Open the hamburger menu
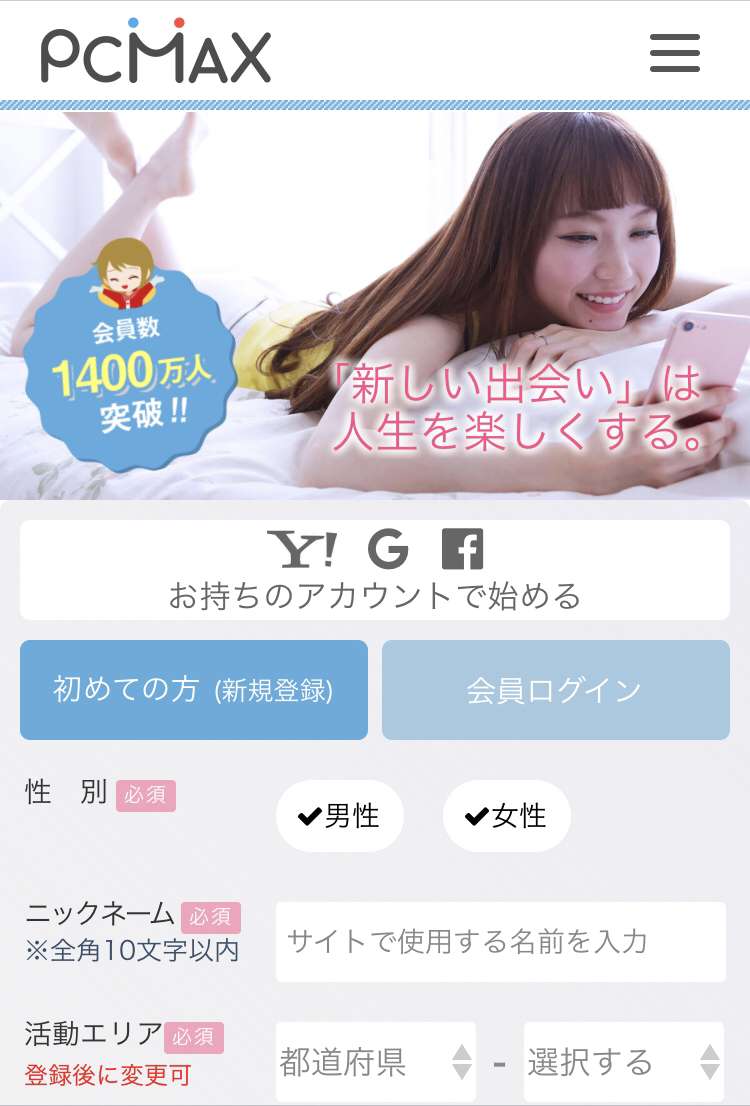Image resolution: width=750 pixels, height=1106 pixels. (675, 52)
